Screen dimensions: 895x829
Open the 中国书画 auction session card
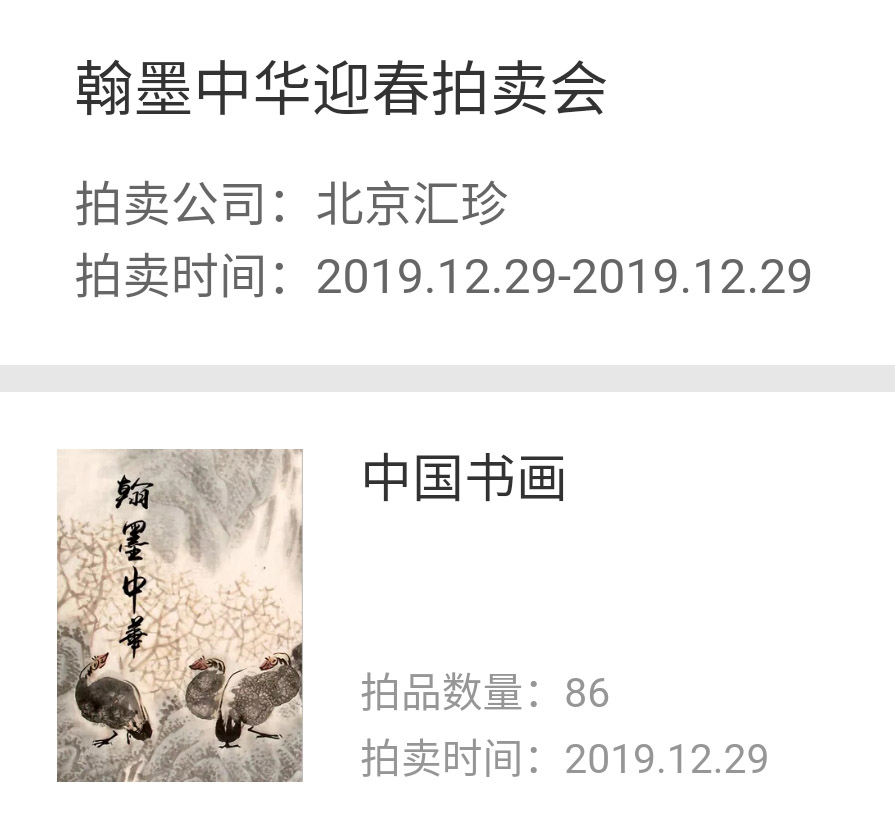point(464,479)
